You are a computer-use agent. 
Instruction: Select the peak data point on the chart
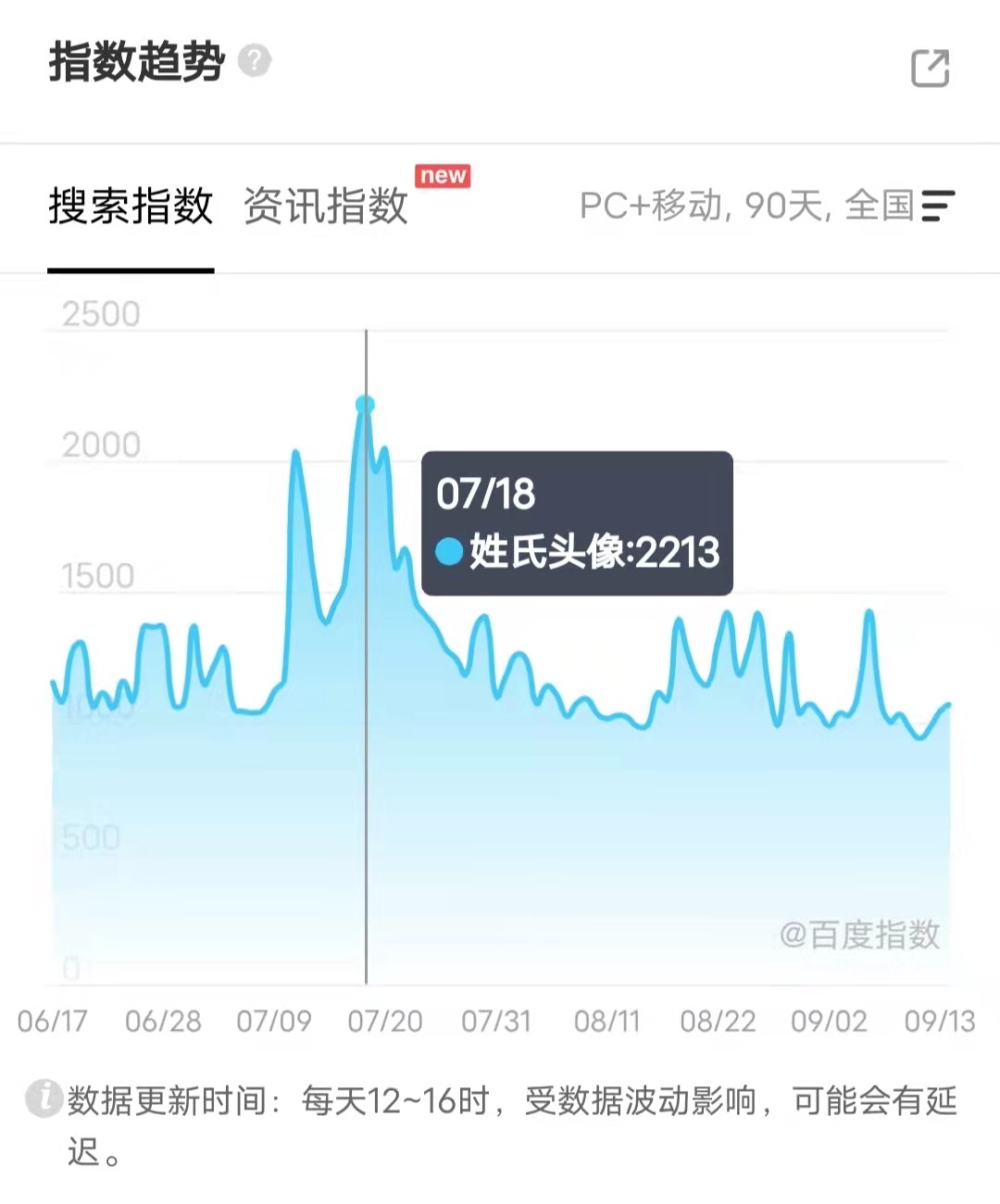point(365,402)
